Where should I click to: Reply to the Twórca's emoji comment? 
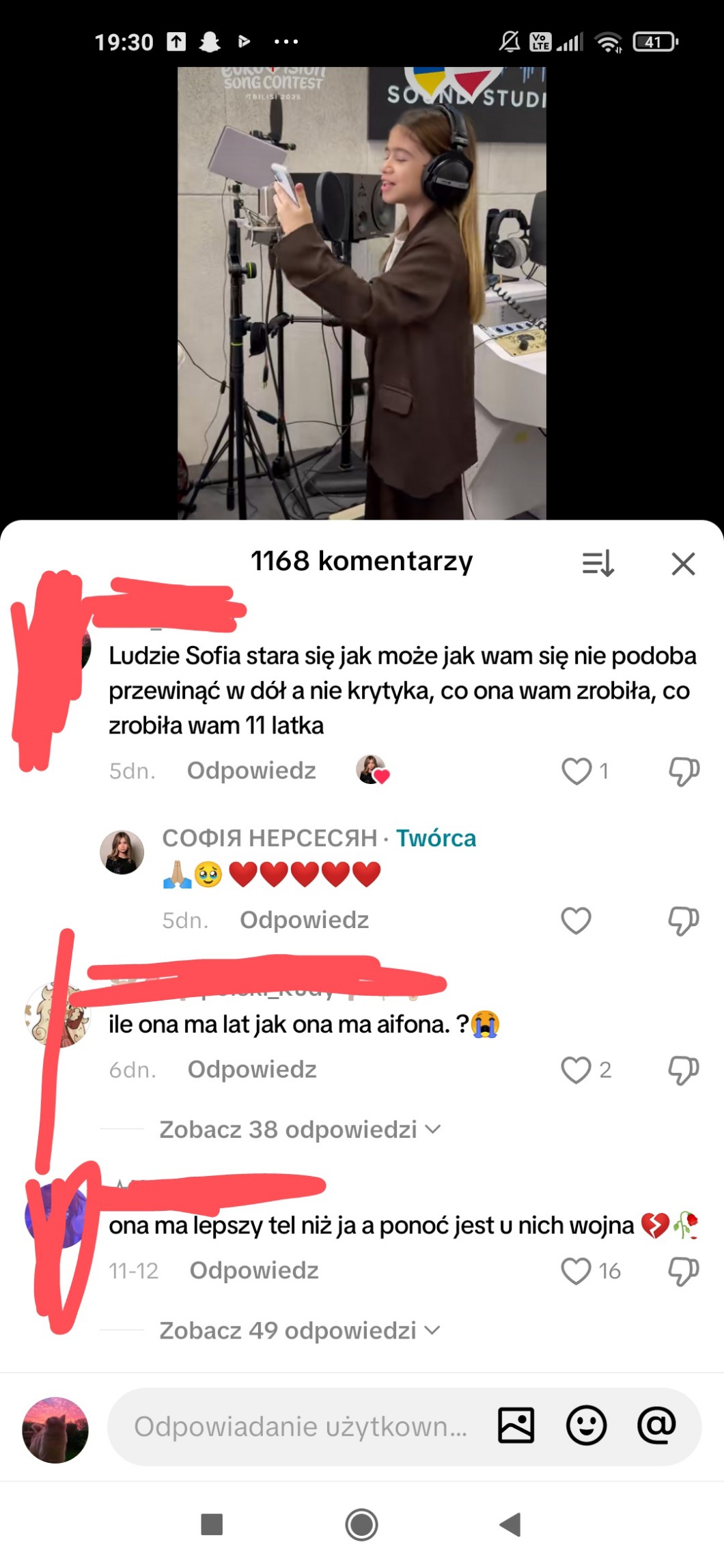tap(304, 921)
